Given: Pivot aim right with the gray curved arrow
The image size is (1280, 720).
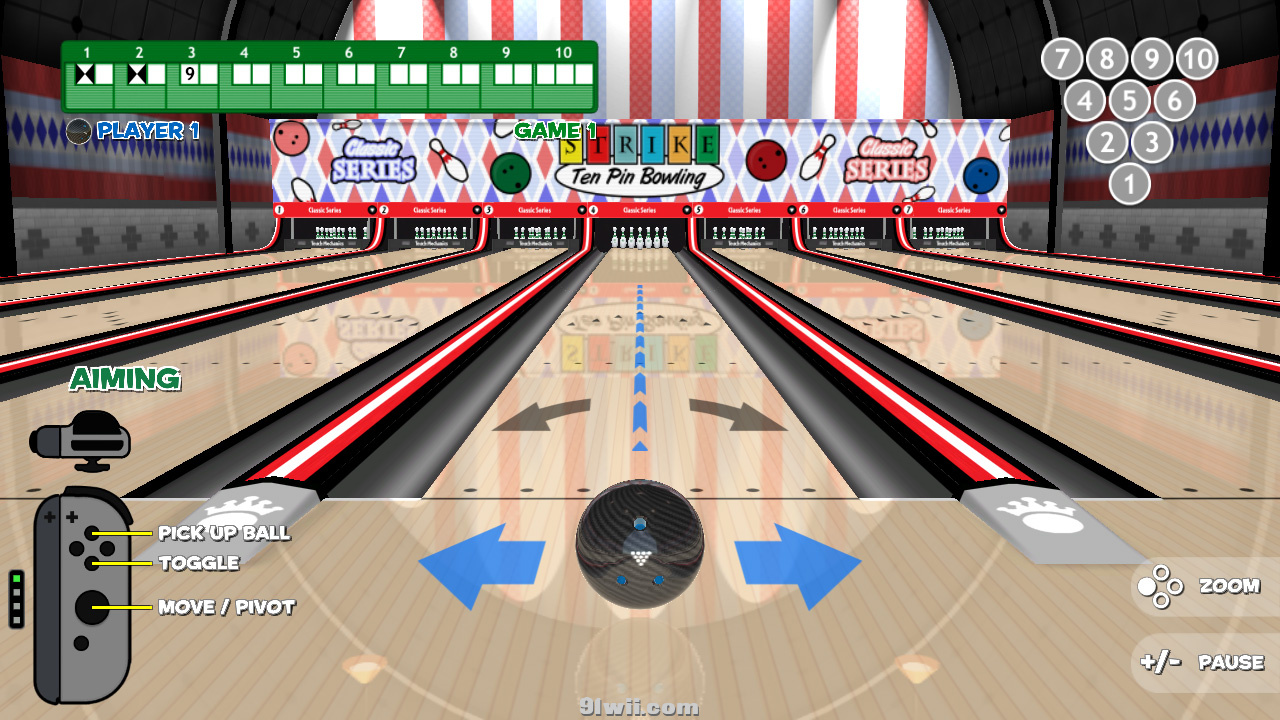Looking at the screenshot, I should [738, 414].
